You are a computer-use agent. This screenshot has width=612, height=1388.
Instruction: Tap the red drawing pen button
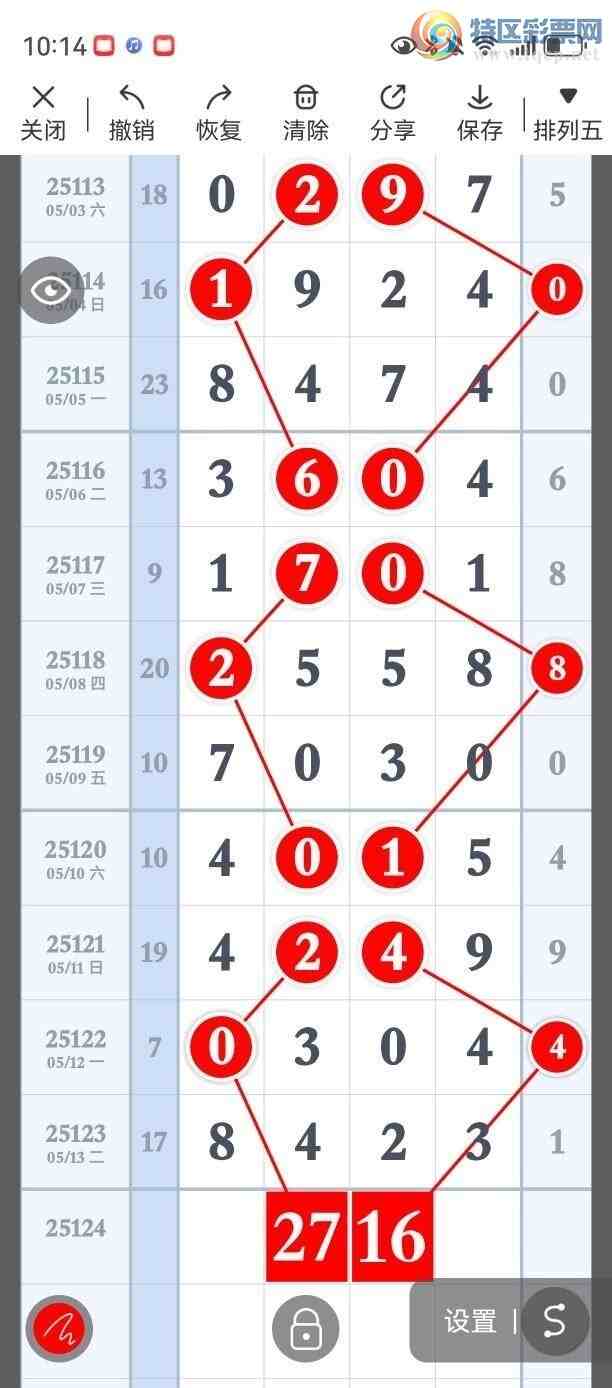(x=61, y=1328)
